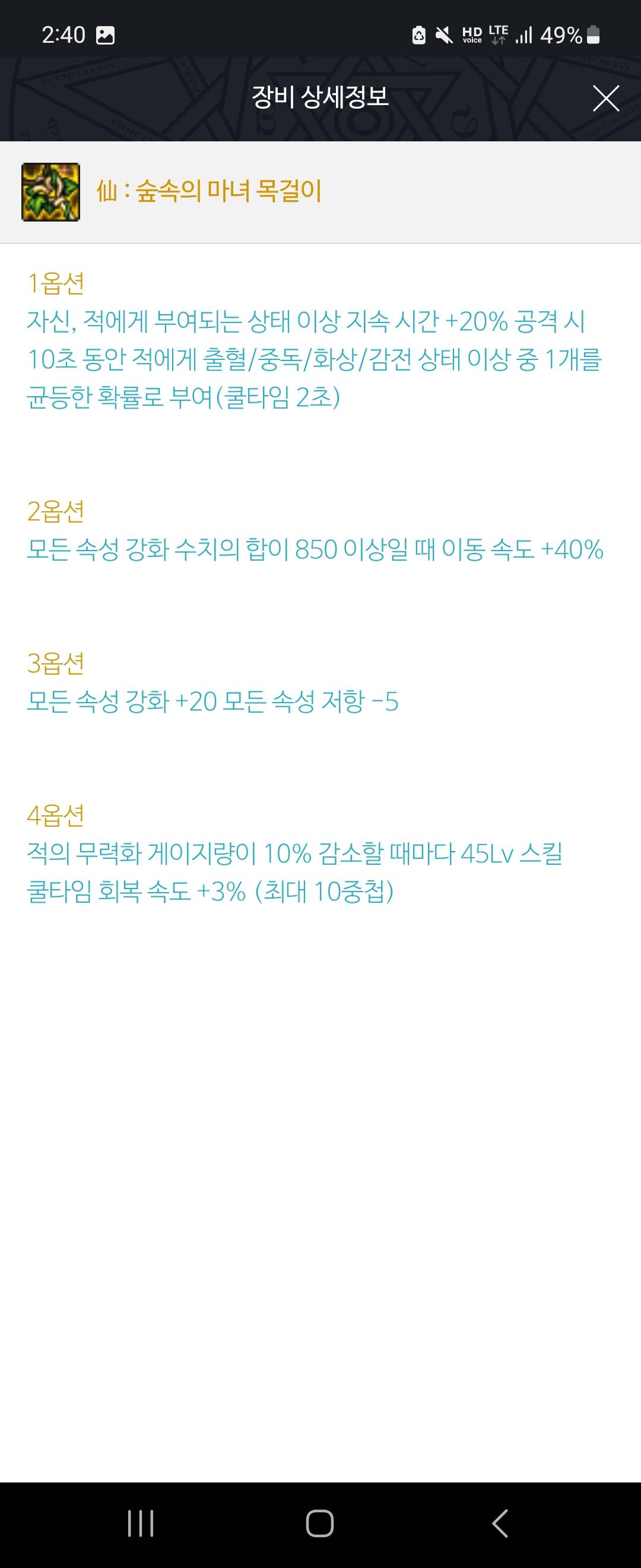
Task: Close the 장비 상세정보 screen
Action: (x=606, y=99)
